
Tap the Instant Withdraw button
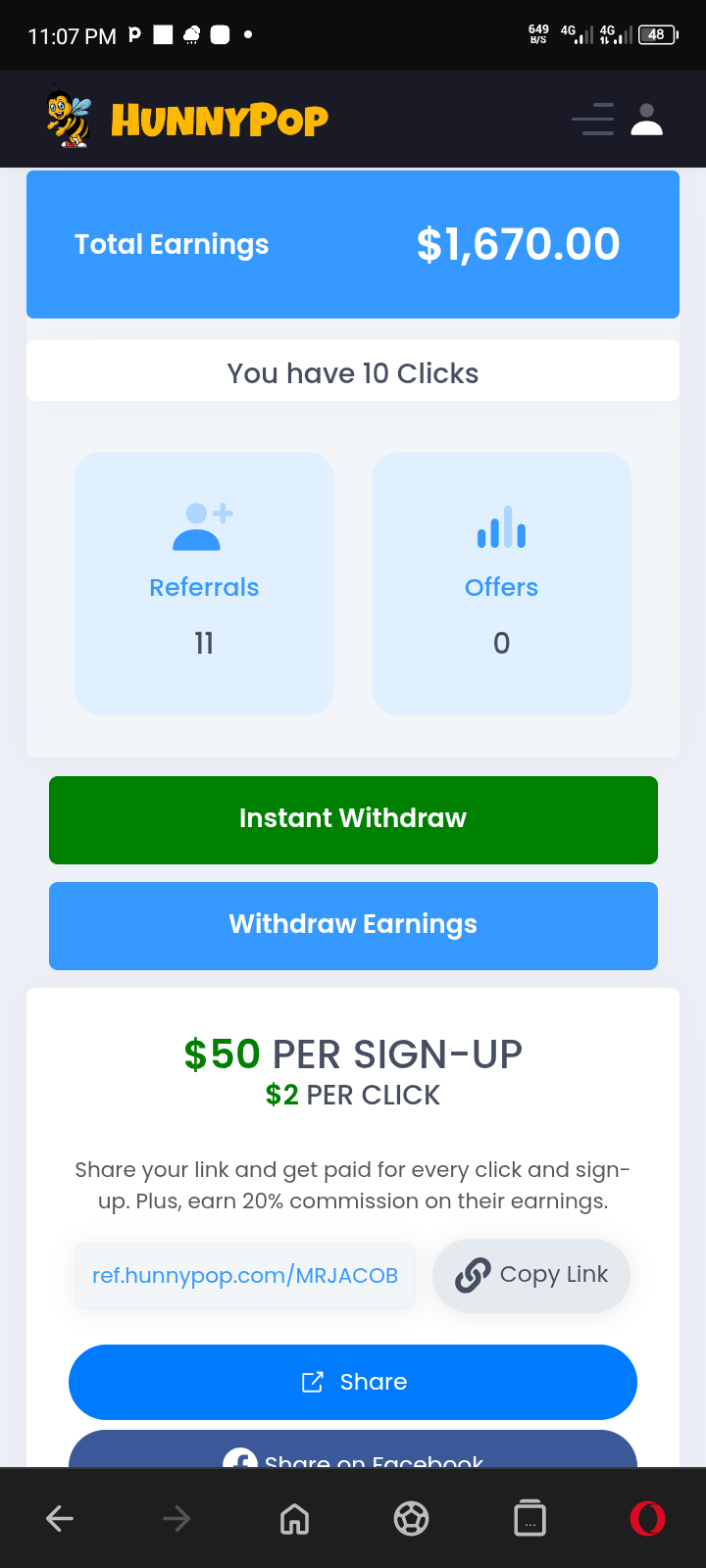click(353, 819)
